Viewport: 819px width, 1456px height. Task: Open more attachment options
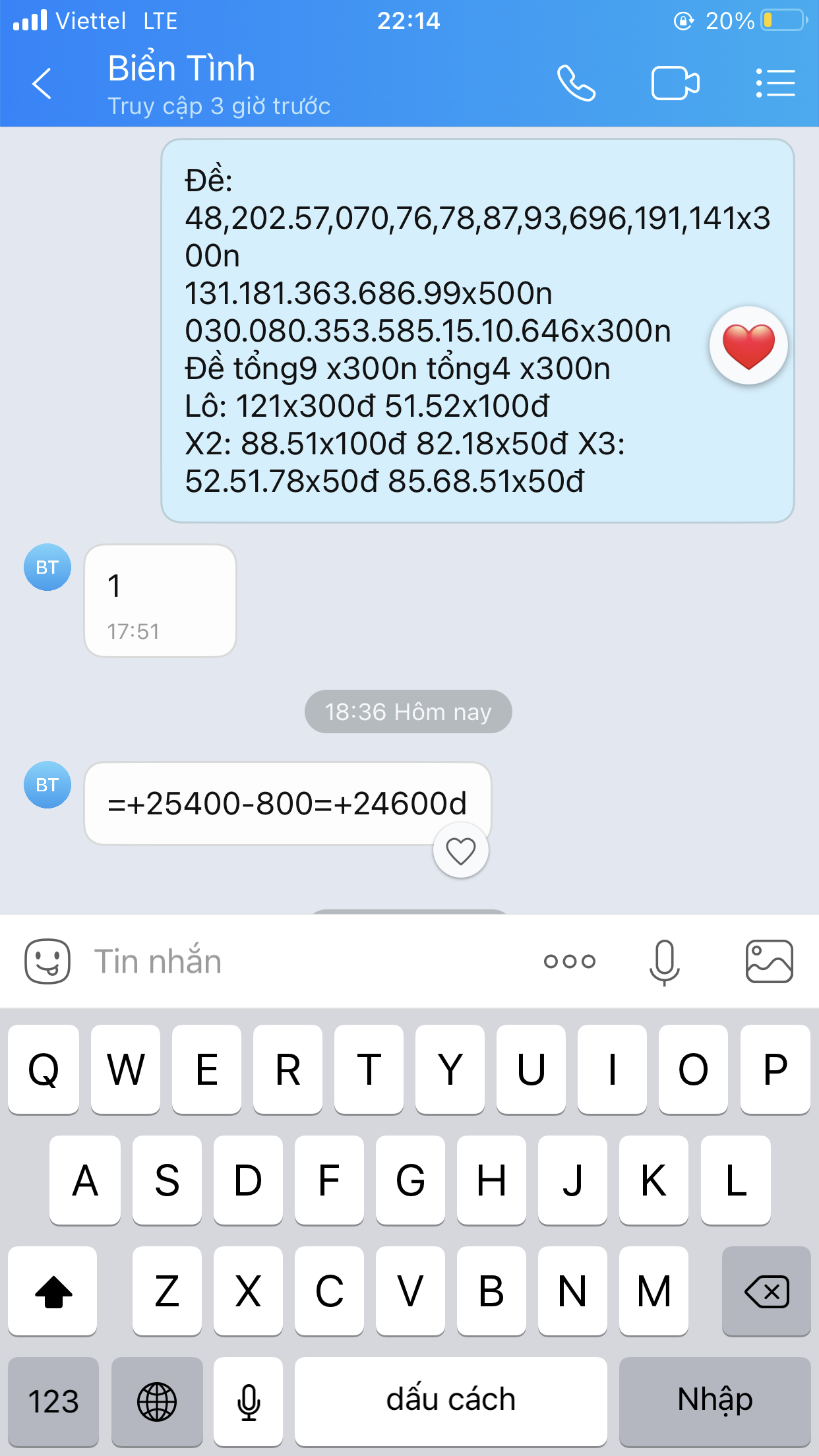pyautogui.click(x=570, y=961)
